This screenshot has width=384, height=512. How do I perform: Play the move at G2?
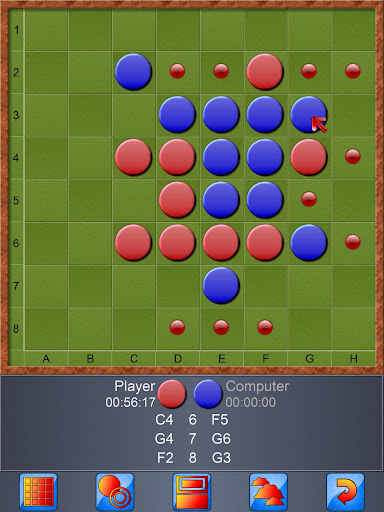pos(309,71)
